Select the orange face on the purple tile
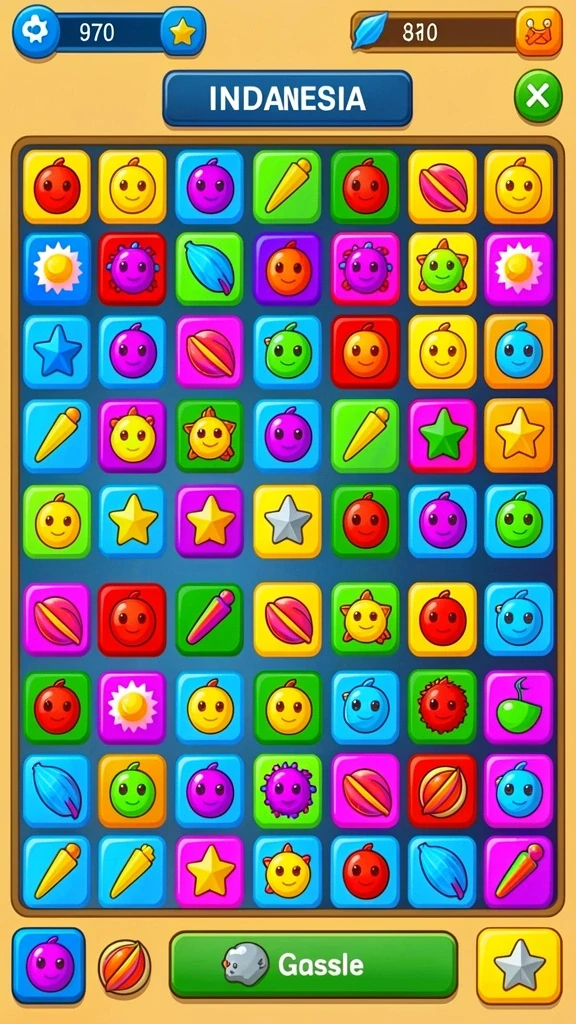 [x=287, y=268]
